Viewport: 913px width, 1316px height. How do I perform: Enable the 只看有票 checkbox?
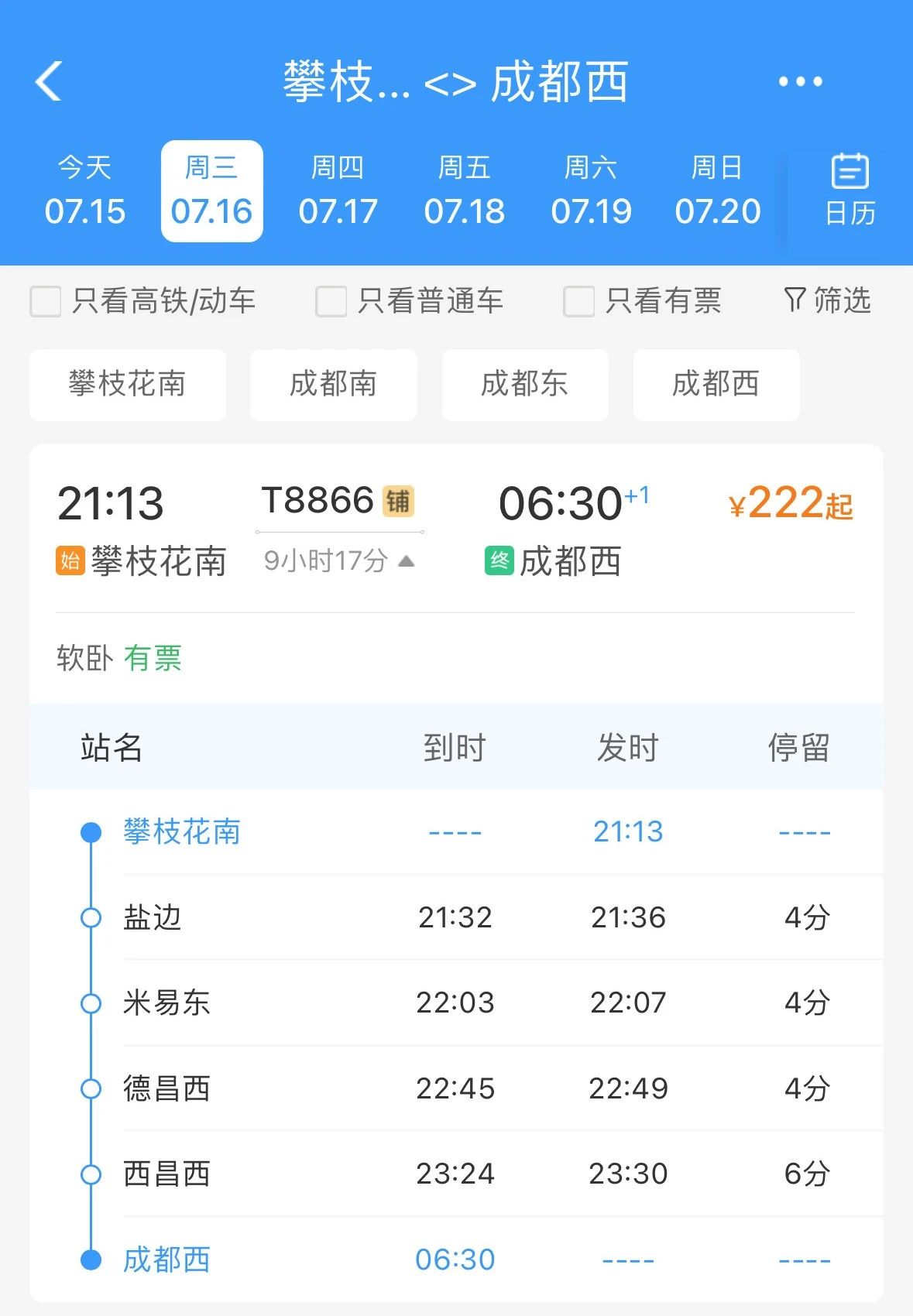[x=579, y=301]
